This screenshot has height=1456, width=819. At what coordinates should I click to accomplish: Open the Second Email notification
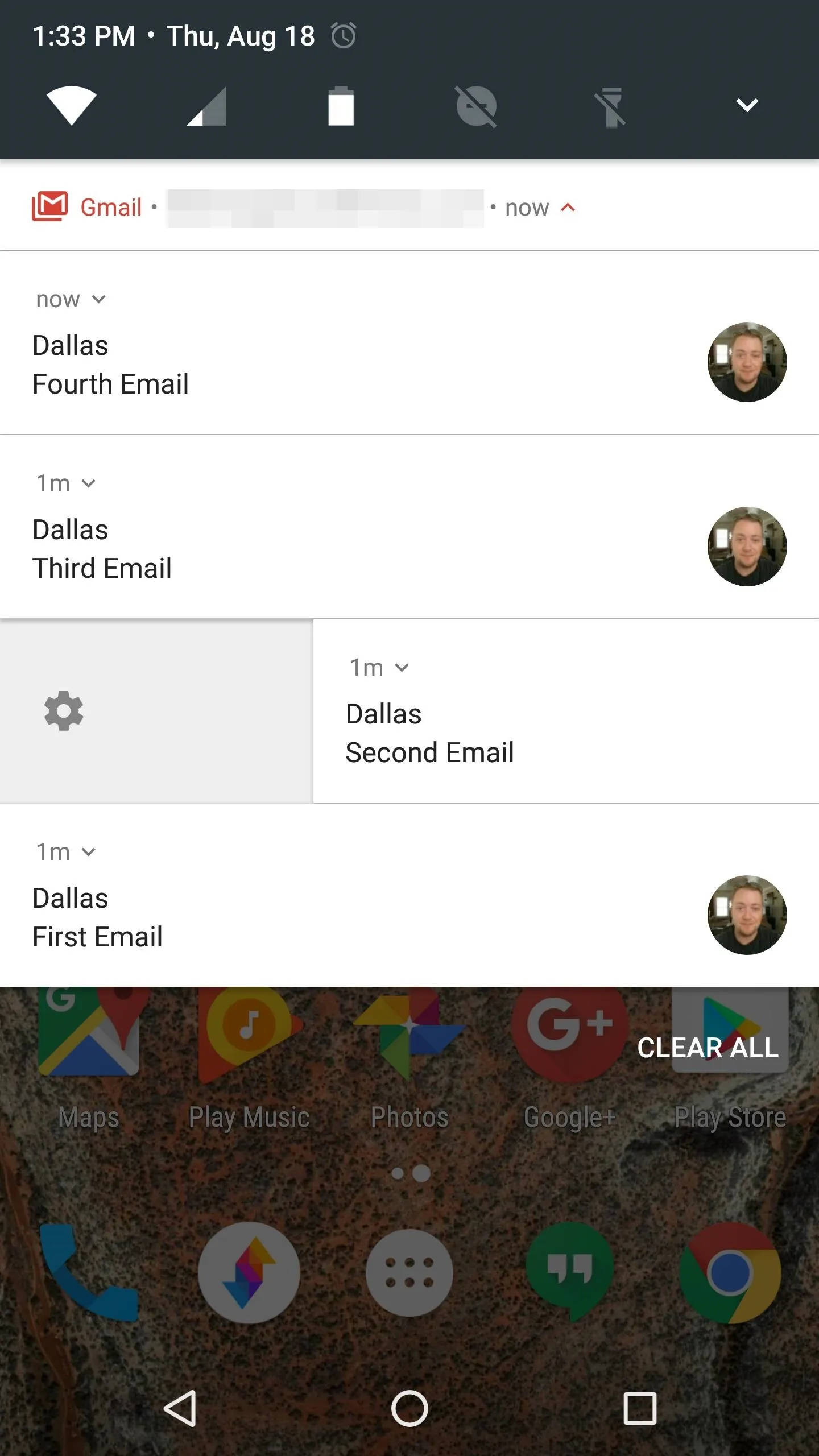(566, 711)
